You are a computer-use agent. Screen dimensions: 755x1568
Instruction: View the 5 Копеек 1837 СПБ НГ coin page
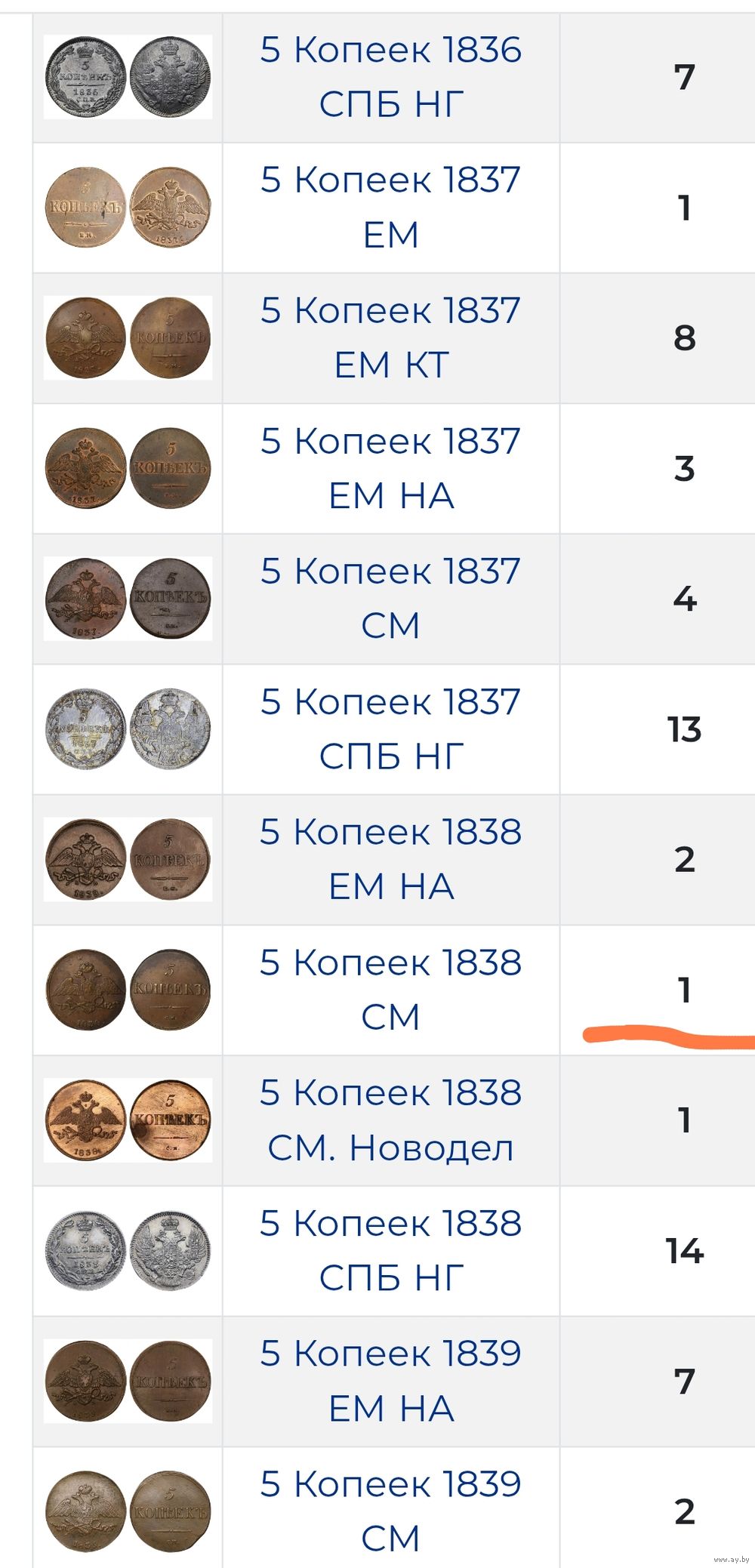[390, 729]
